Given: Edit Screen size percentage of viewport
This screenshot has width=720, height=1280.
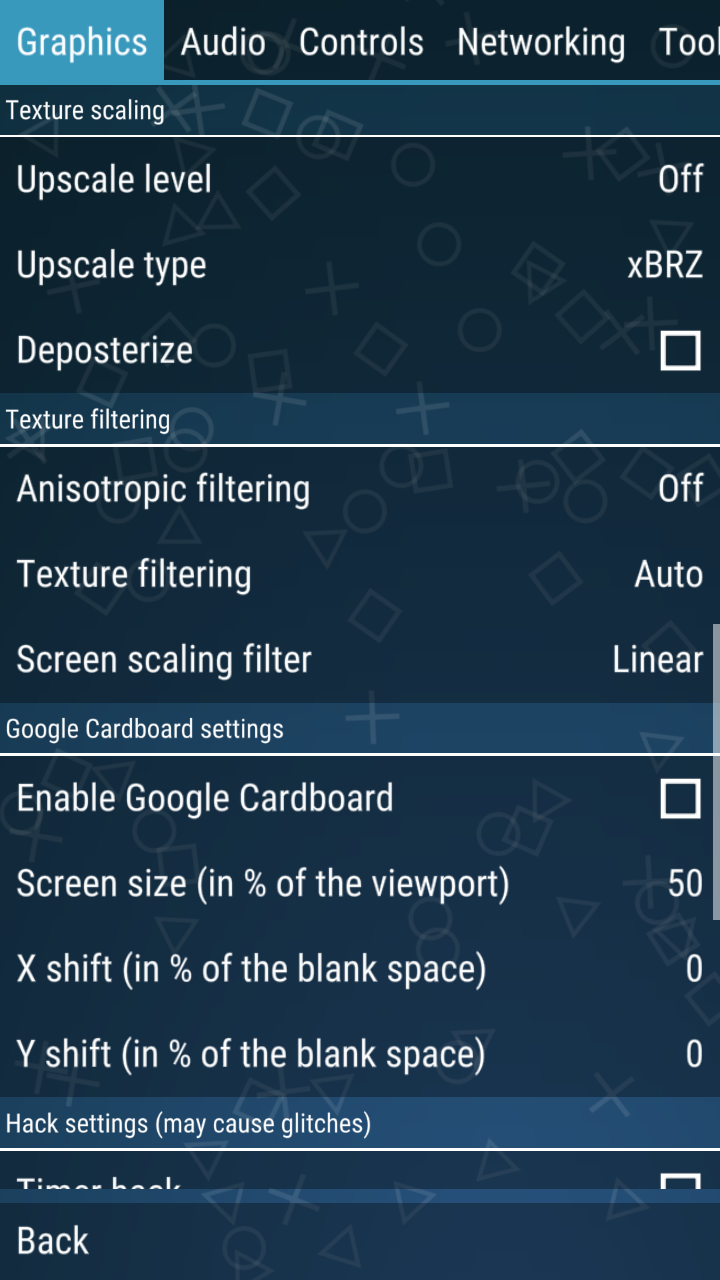Looking at the screenshot, I should [x=360, y=883].
